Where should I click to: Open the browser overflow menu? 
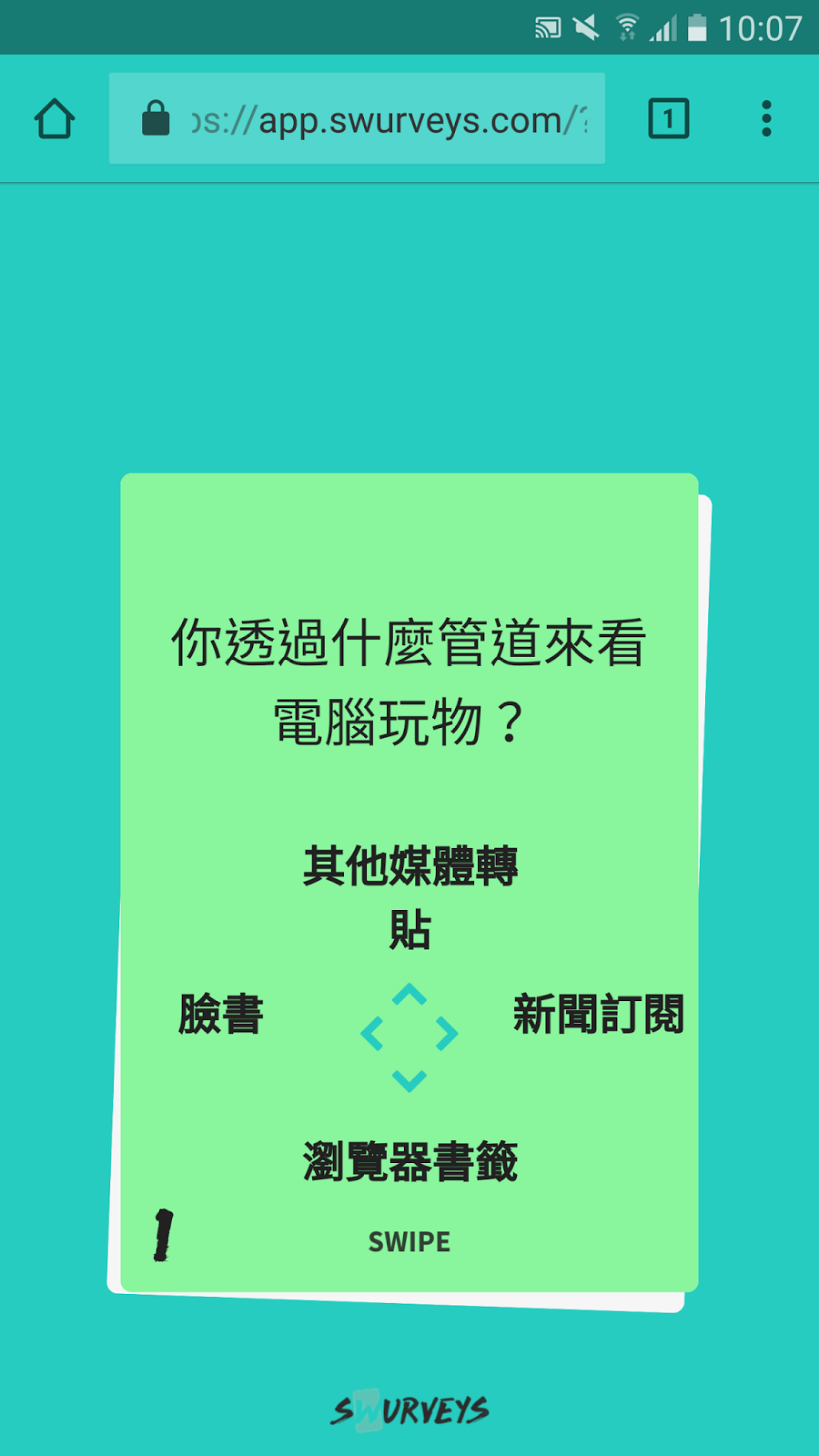point(766,118)
